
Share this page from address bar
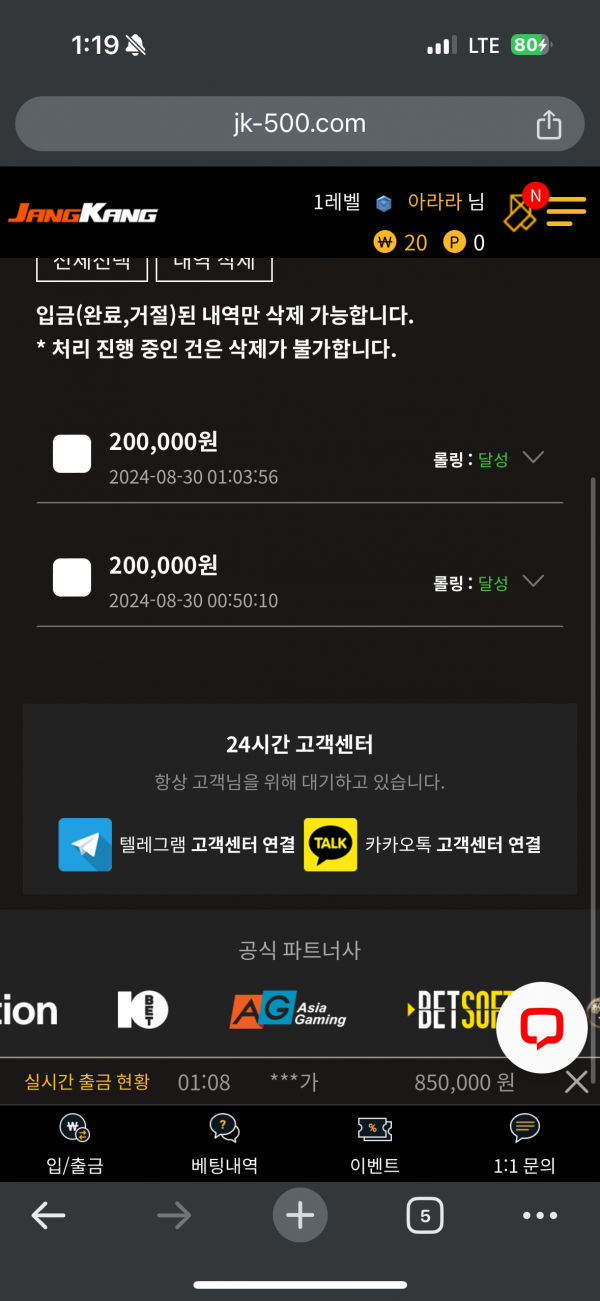point(549,125)
